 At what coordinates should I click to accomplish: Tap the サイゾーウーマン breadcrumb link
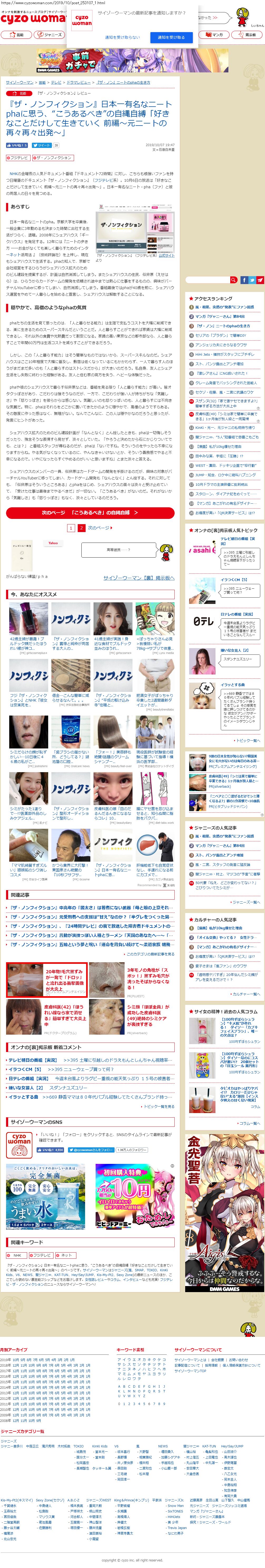pos(19,82)
